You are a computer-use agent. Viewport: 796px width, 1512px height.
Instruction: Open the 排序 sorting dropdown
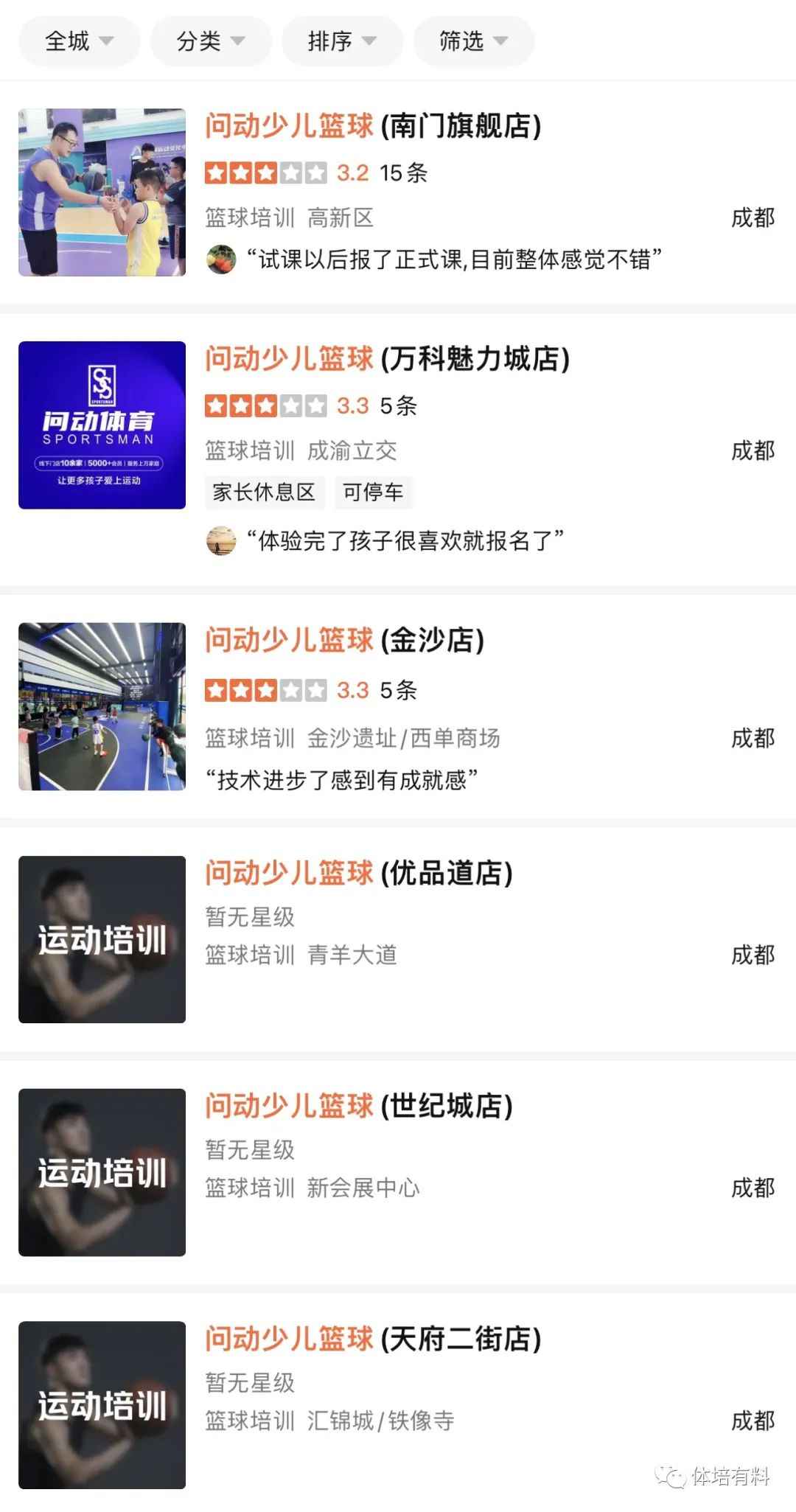pos(342,41)
